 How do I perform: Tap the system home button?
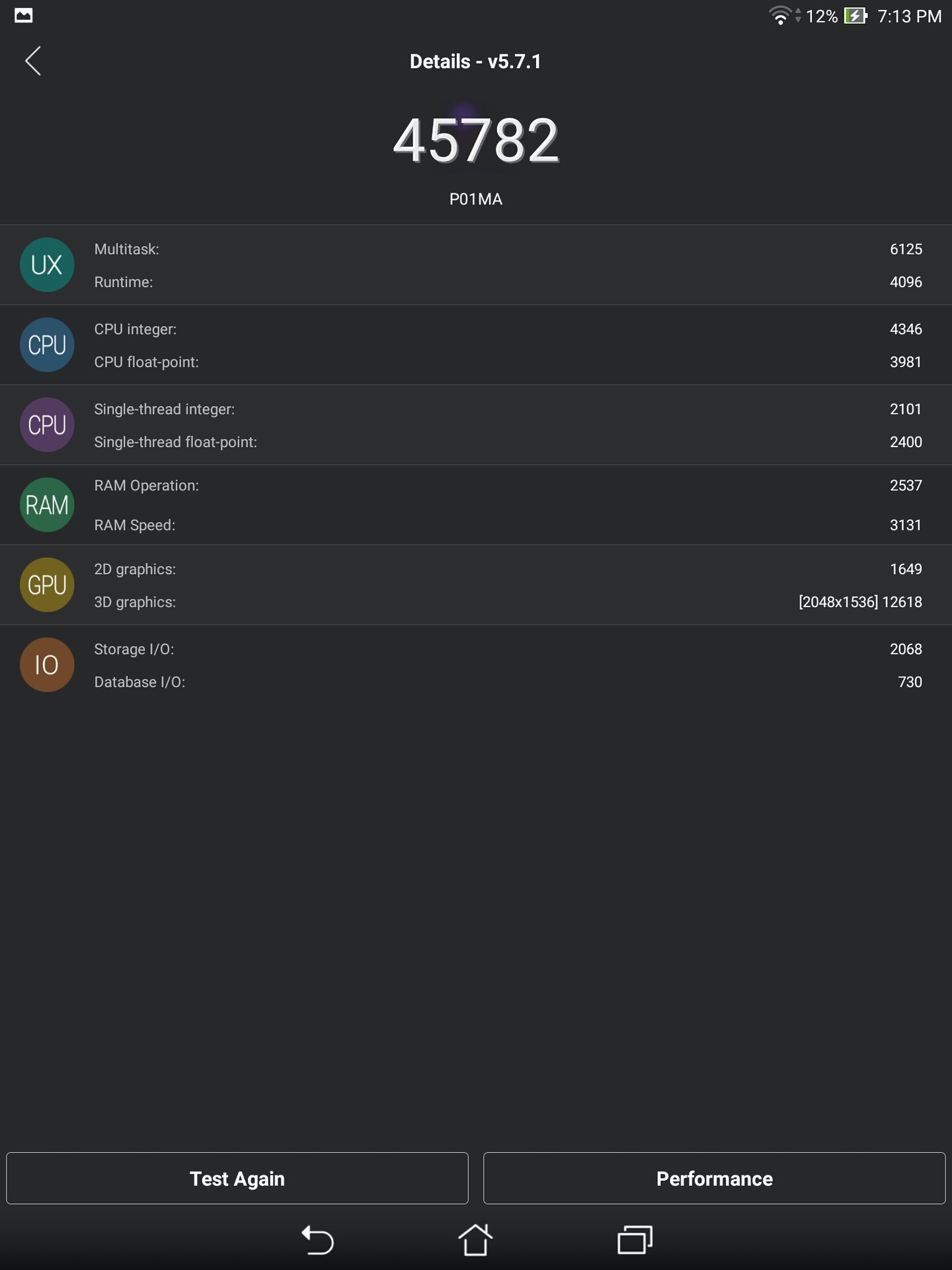475,1240
